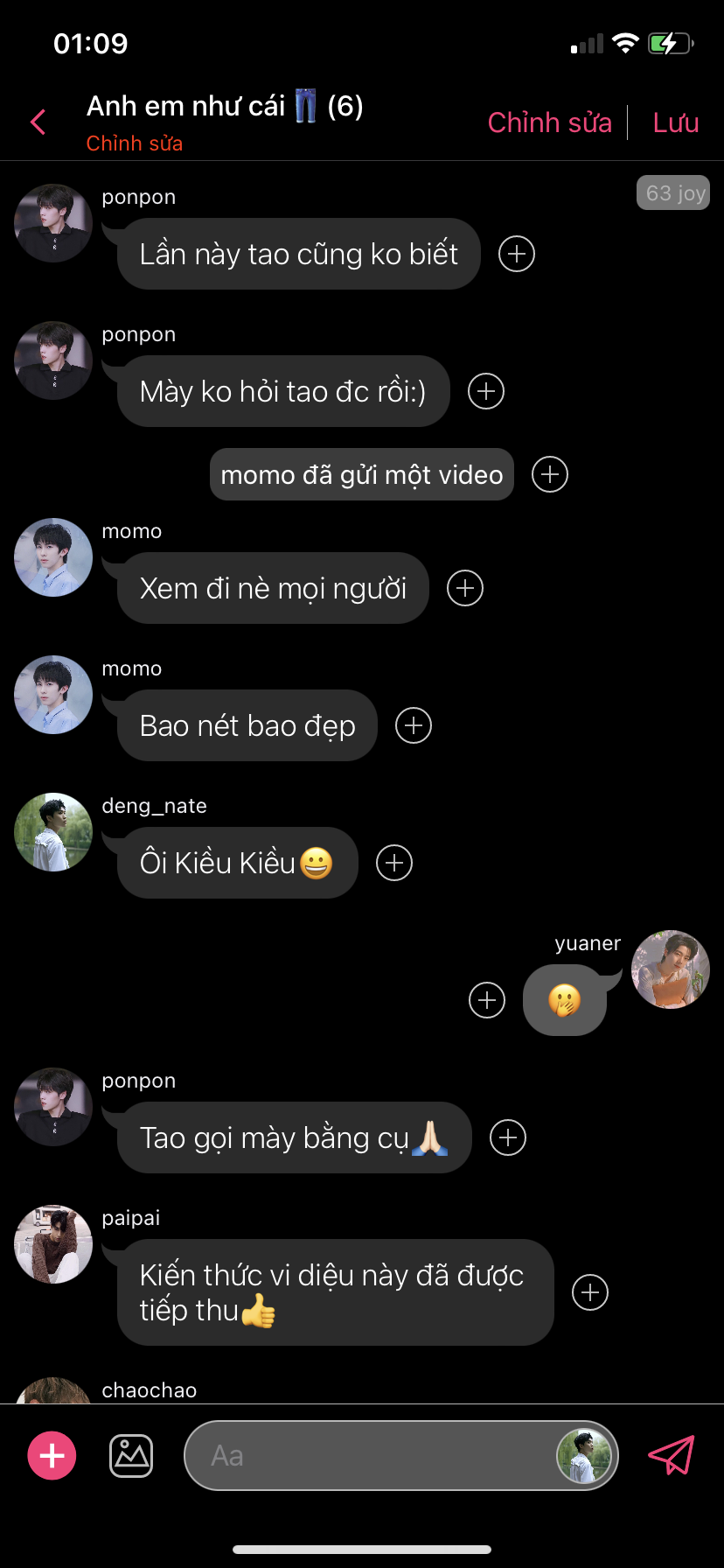The image size is (724, 1568).
Task: Tap plus beside "Tao gọi mày bằng cụ"
Action: tap(508, 1137)
